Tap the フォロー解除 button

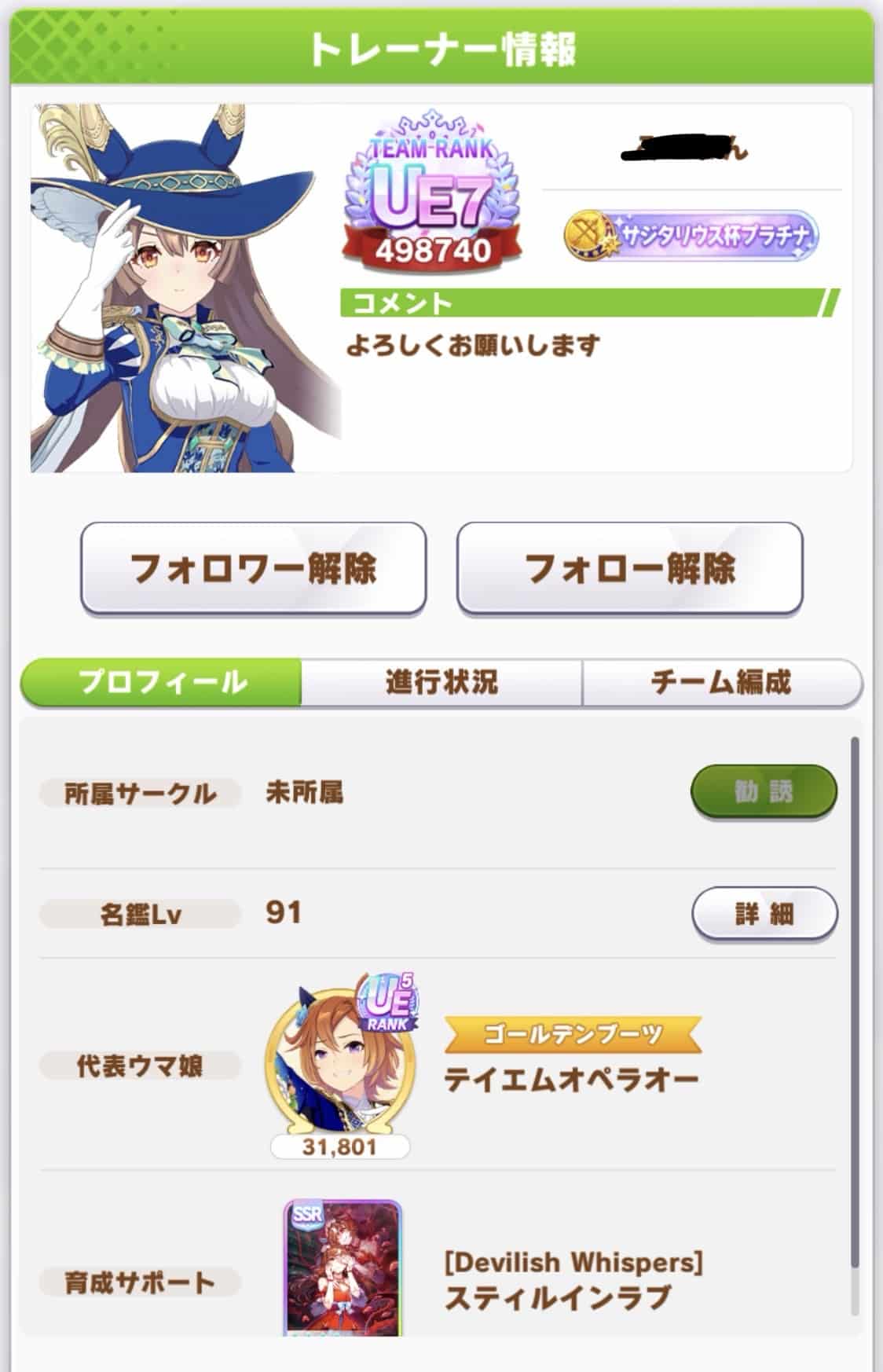[x=629, y=567]
